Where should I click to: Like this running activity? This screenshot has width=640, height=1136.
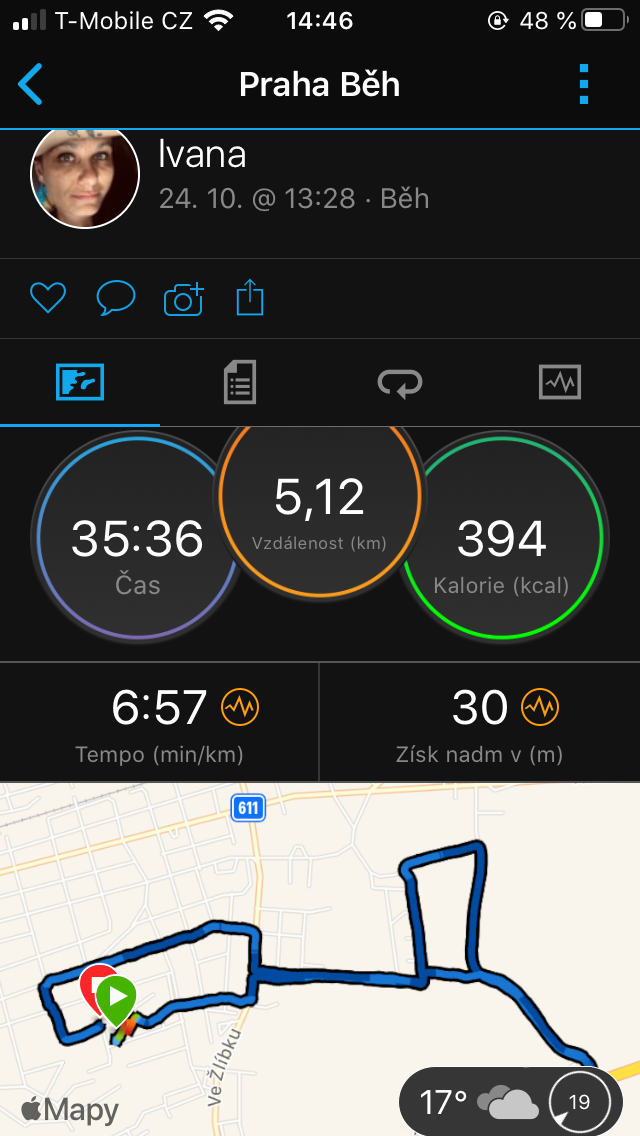(x=47, y=298)
